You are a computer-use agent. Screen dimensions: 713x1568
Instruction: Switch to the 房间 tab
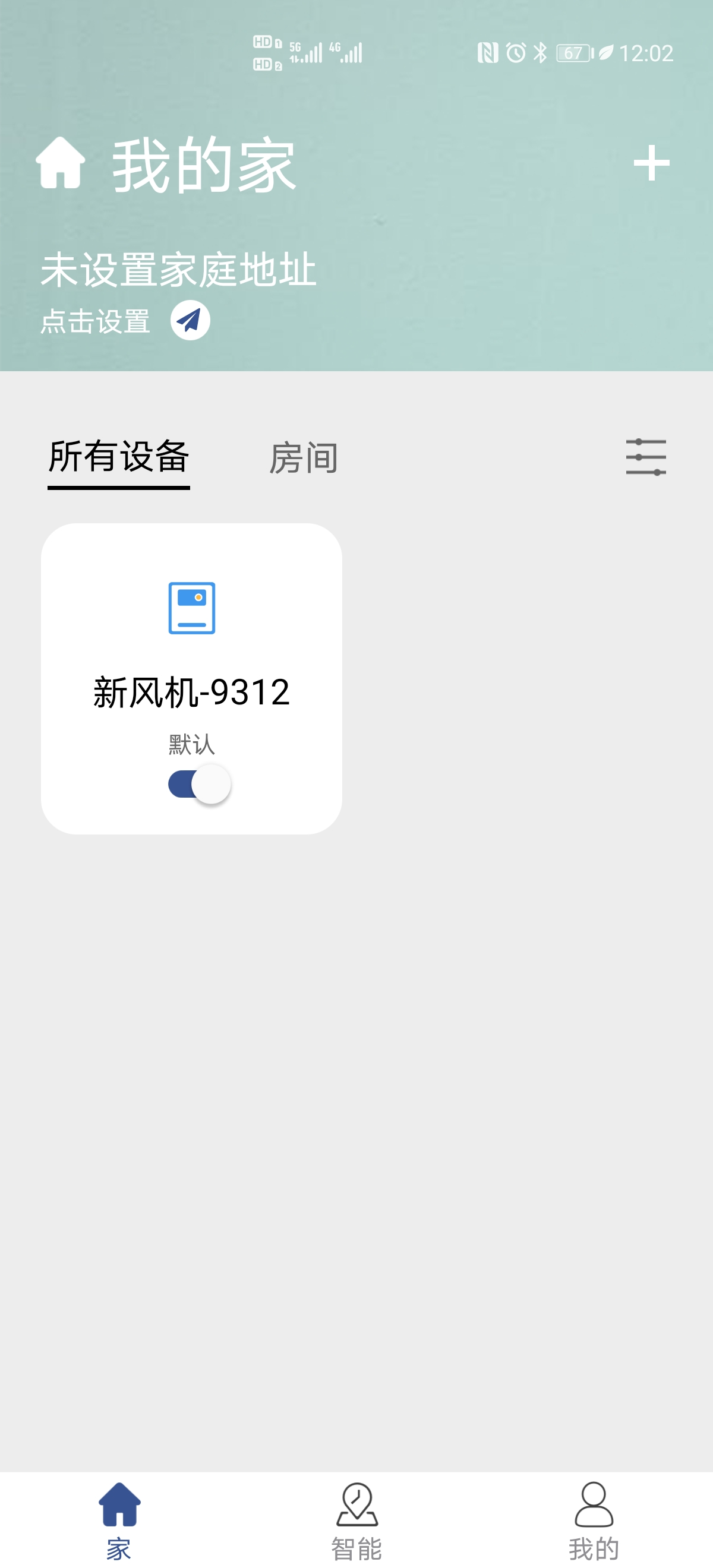point(303,458)
